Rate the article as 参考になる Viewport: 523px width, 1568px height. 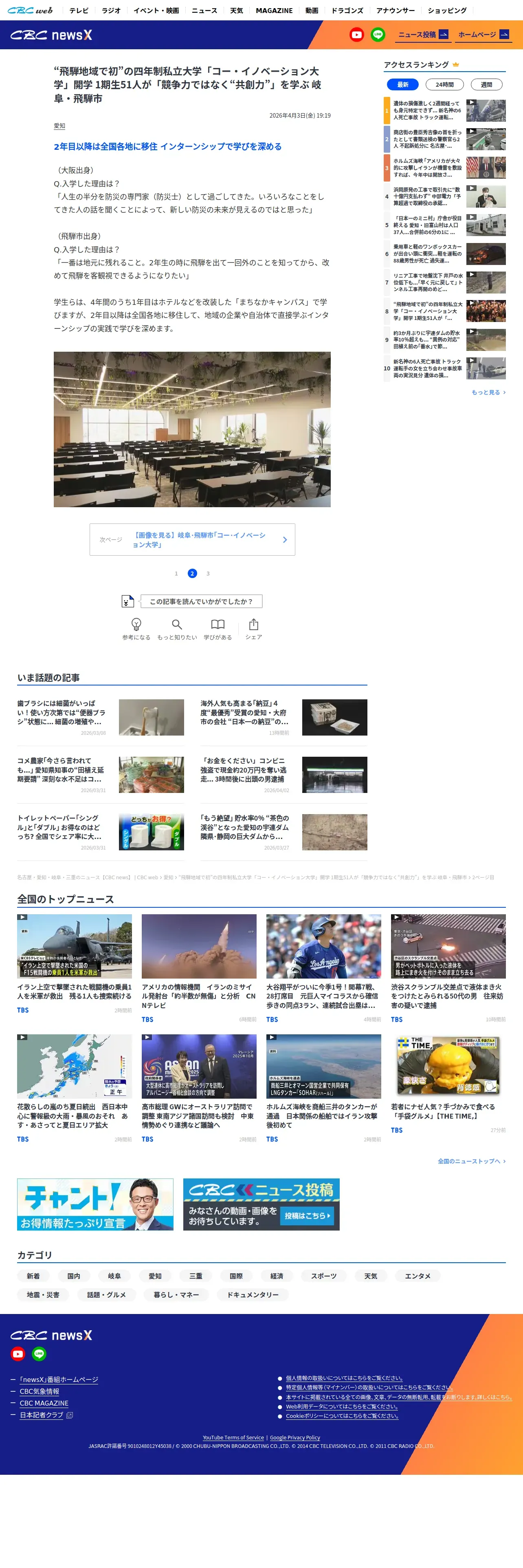coord(136,629)
